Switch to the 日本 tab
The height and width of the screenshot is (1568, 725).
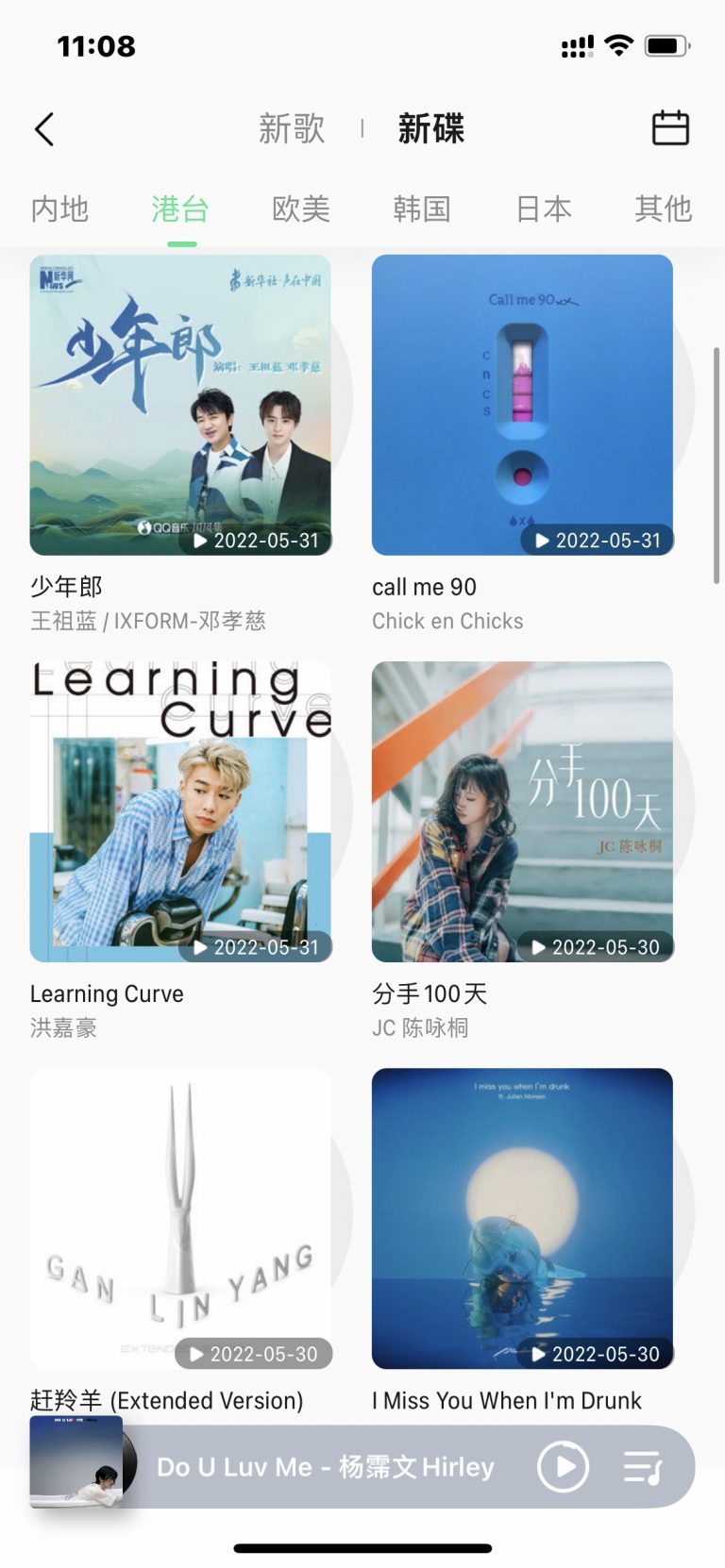544,209
